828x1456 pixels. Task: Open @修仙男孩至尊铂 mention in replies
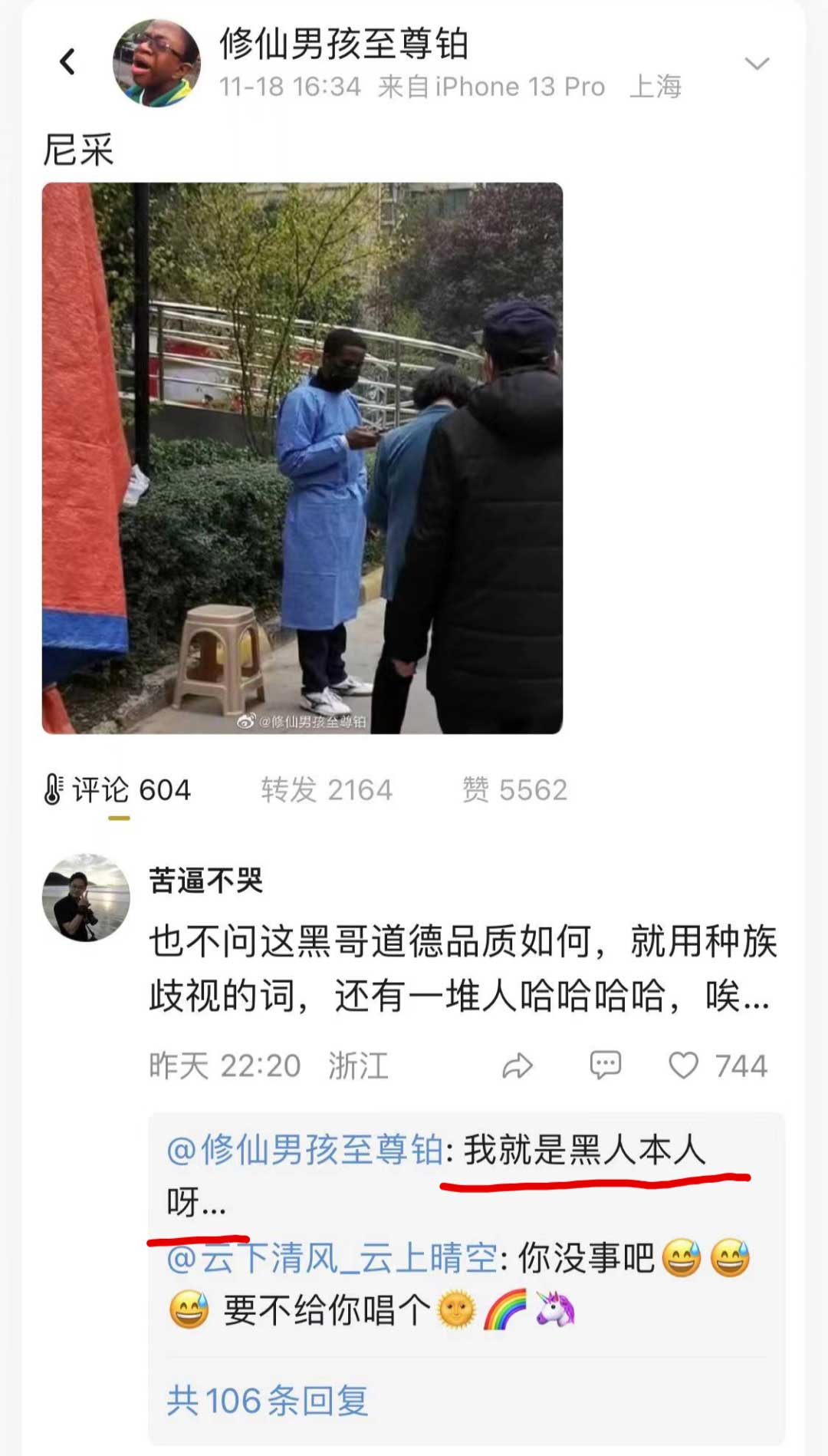(305, 1150)
